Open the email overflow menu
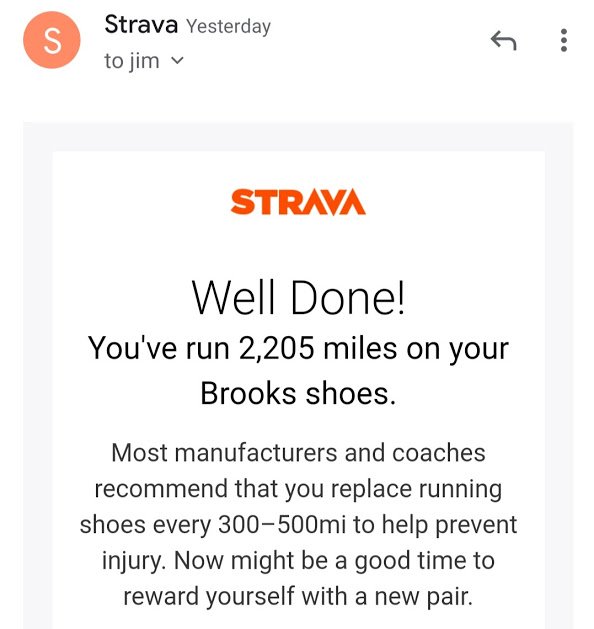594x629 pixels. click(564, 40)
